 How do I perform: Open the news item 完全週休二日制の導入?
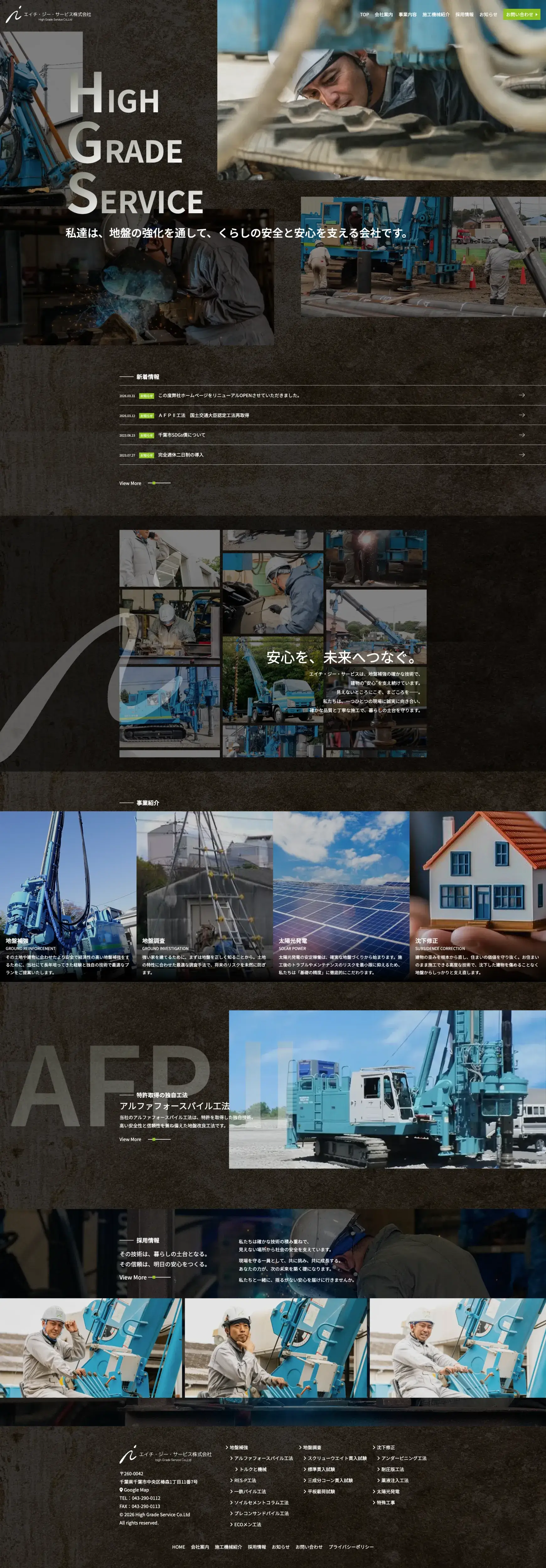click(x=180, y=455)
